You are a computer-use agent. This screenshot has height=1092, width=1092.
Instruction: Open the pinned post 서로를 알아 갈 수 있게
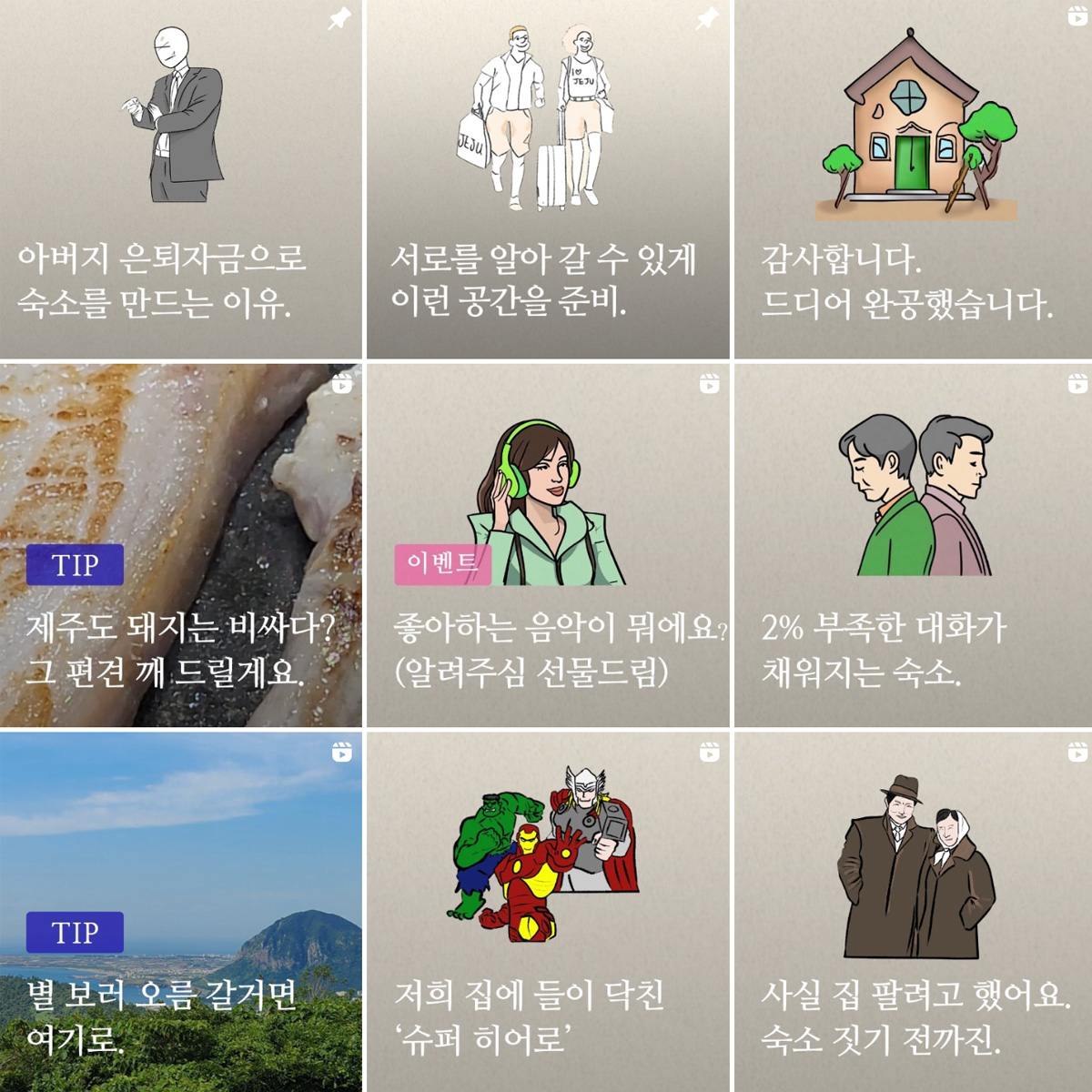click(x=548, y=179)
